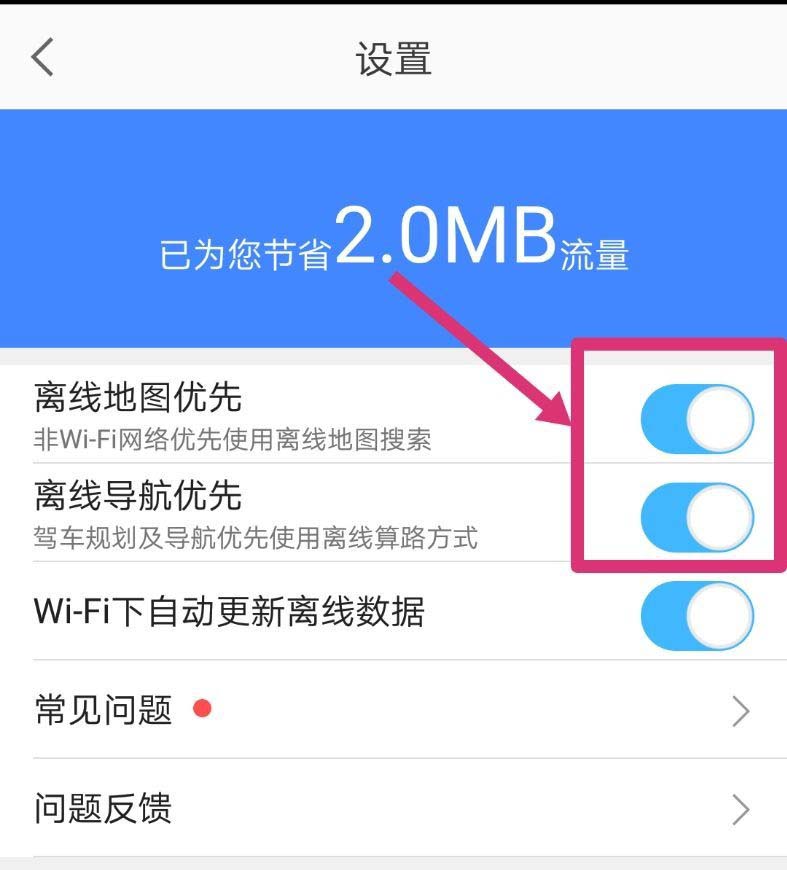This screenshot has height=870, width=787.
Task: Toggle the 离线地图优先 switch
Action: point(697,418)
